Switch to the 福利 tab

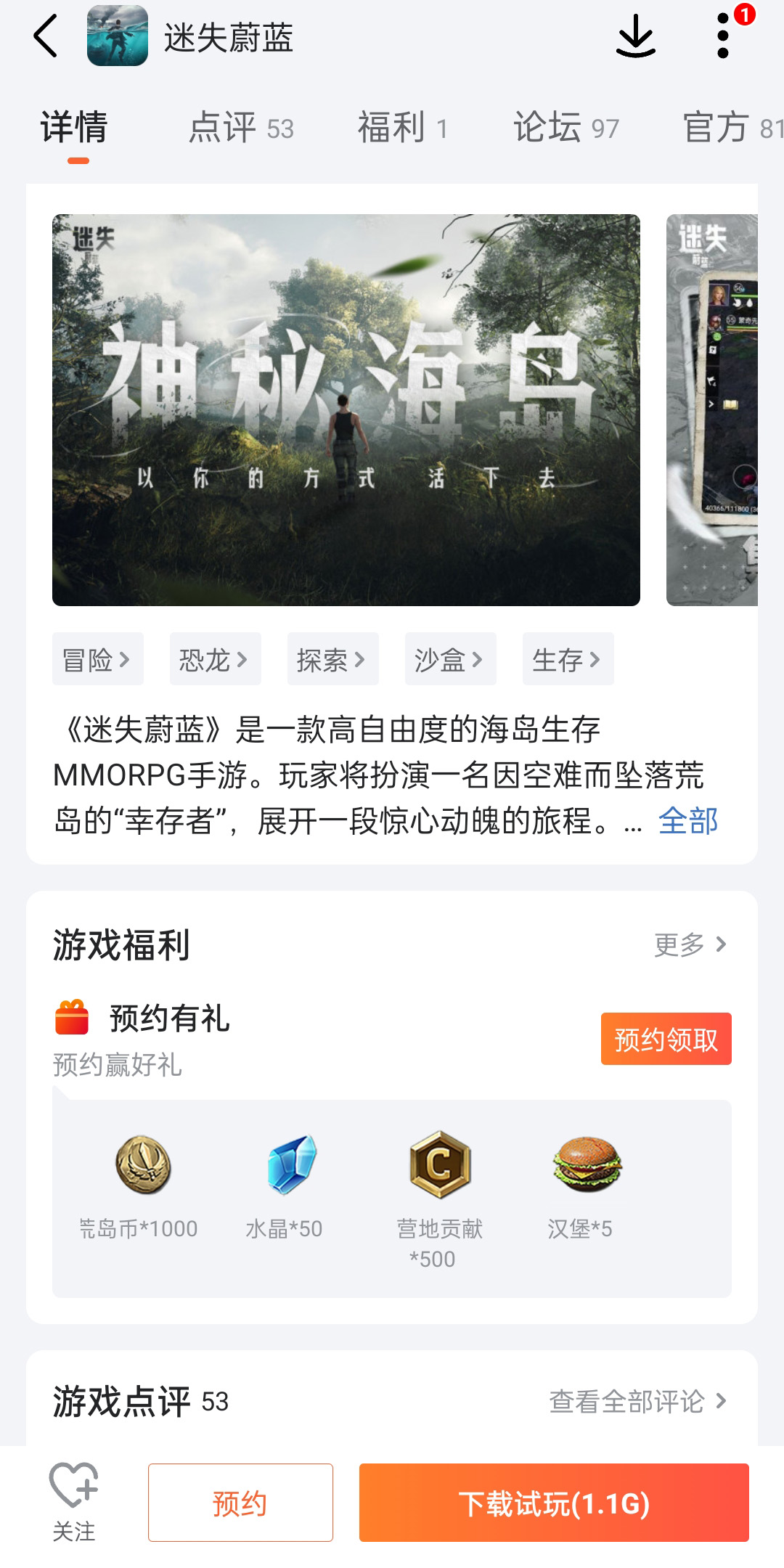[402, 128]
